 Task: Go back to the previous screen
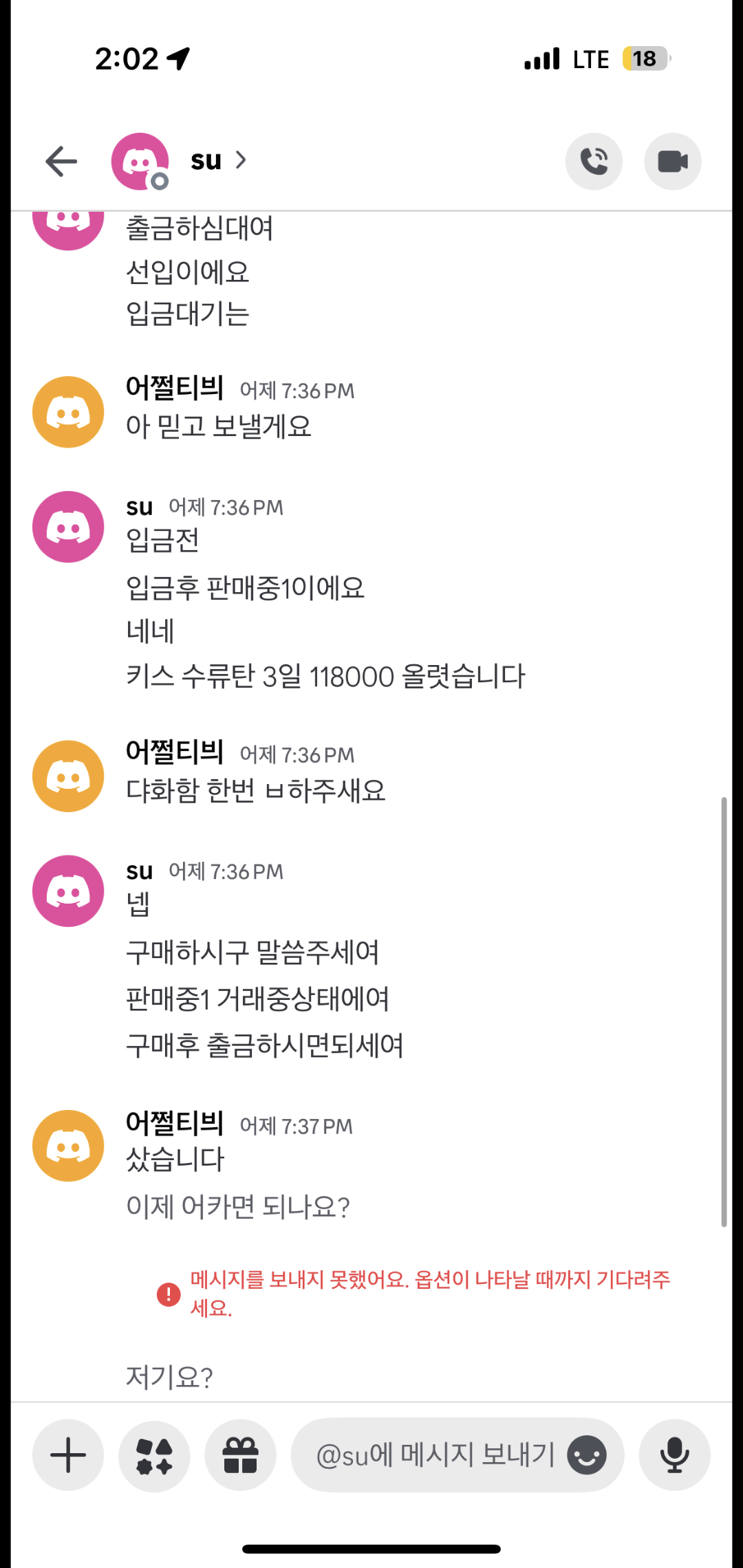tap(61, 162)
